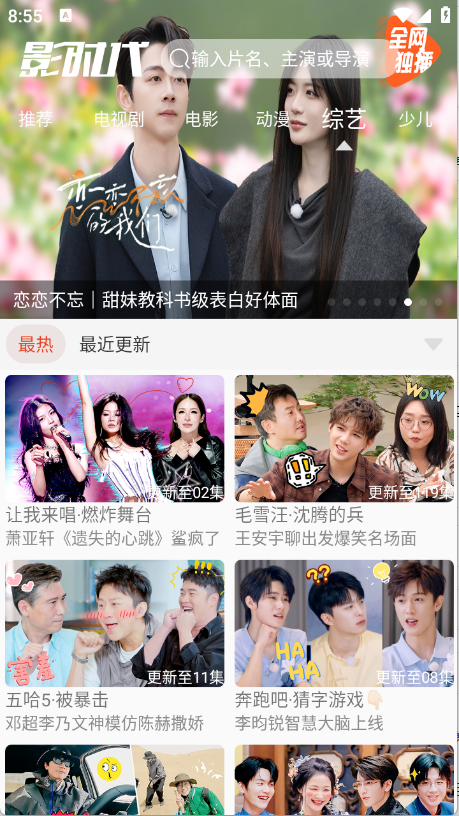459x816 pixels.
Task: Open 奔跑吧·猜字游戏 show card
Action: (x=344, y=646)
